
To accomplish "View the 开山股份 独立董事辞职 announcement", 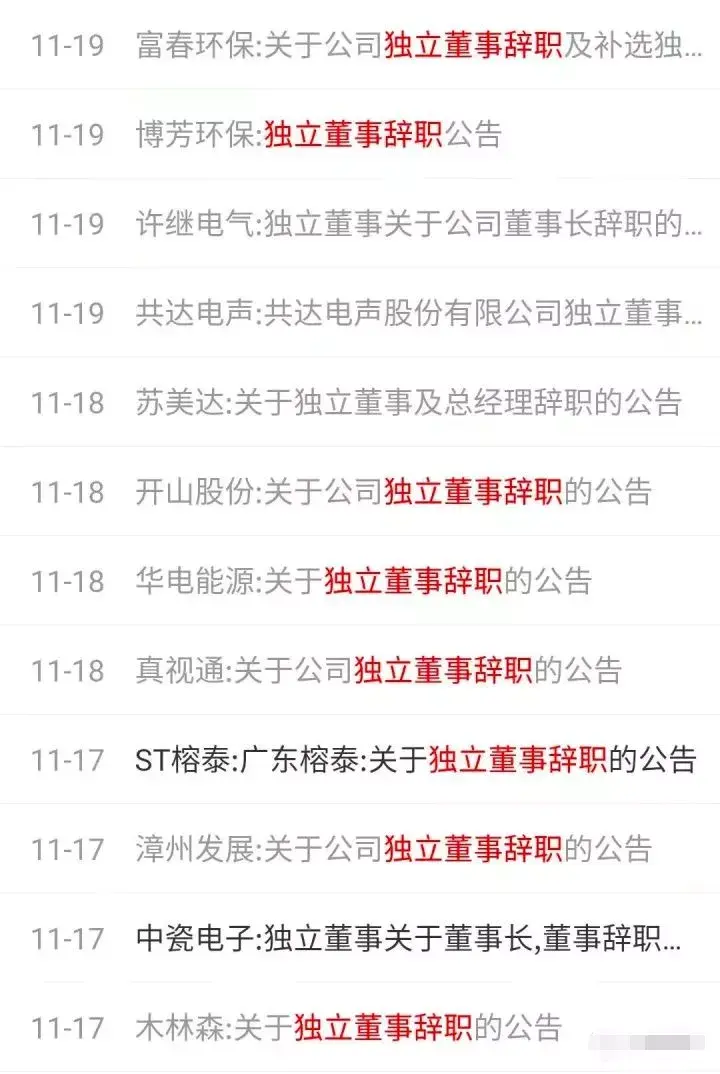I will [x=393, y=491].
